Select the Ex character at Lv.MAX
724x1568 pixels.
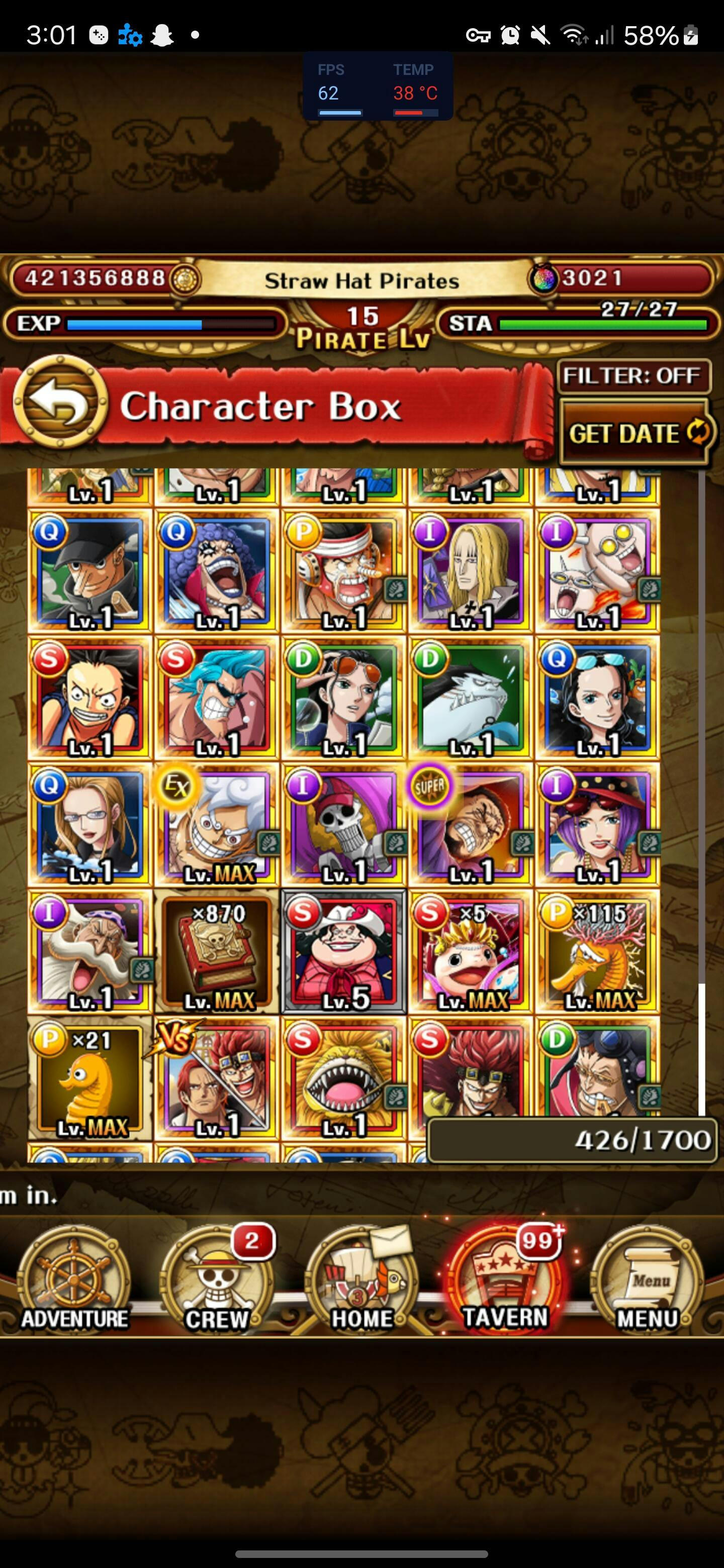[217, 825]
